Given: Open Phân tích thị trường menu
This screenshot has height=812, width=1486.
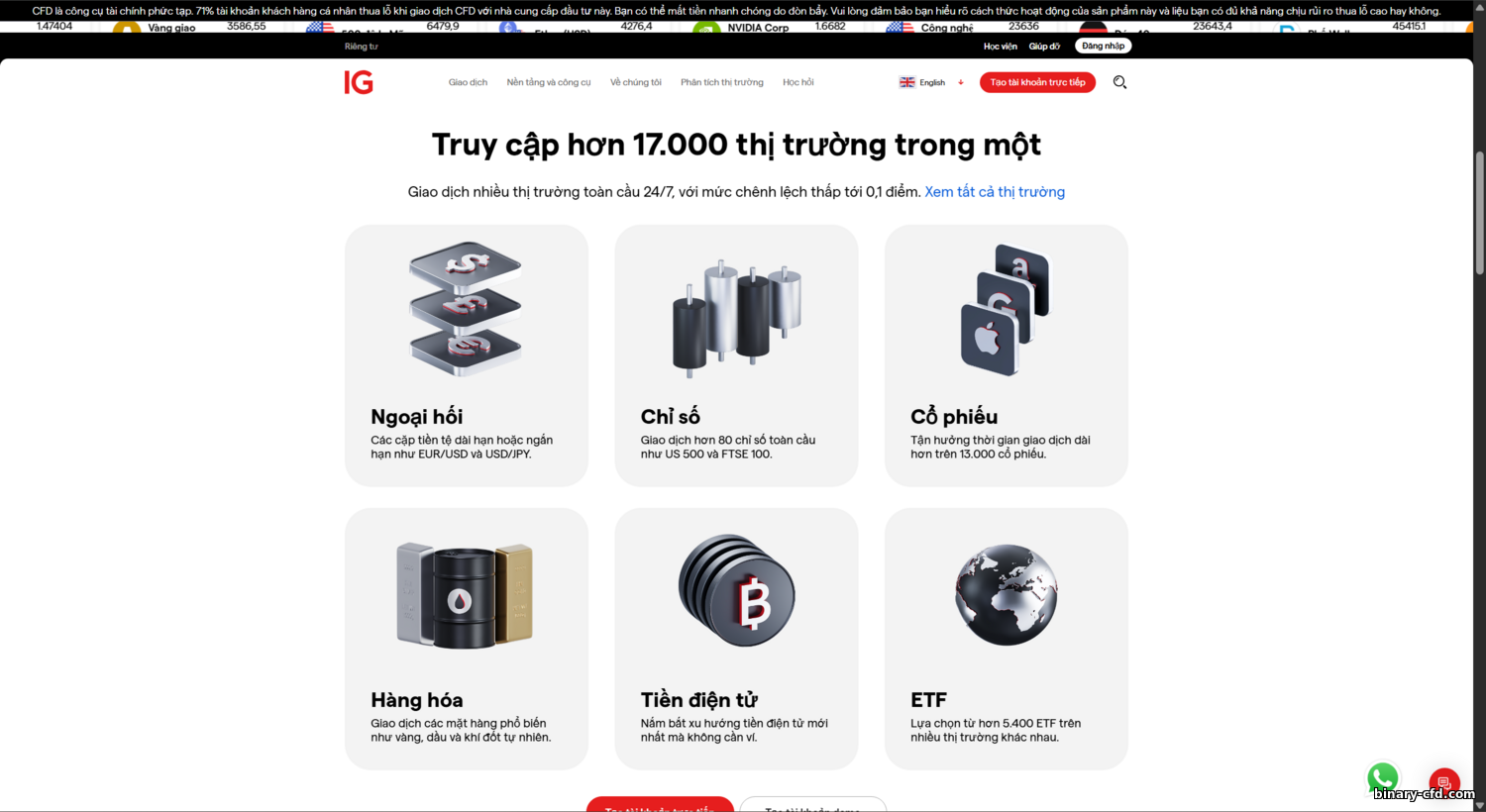Looking at the screenshot, I should pyautogui.click(x=721, y=82).
